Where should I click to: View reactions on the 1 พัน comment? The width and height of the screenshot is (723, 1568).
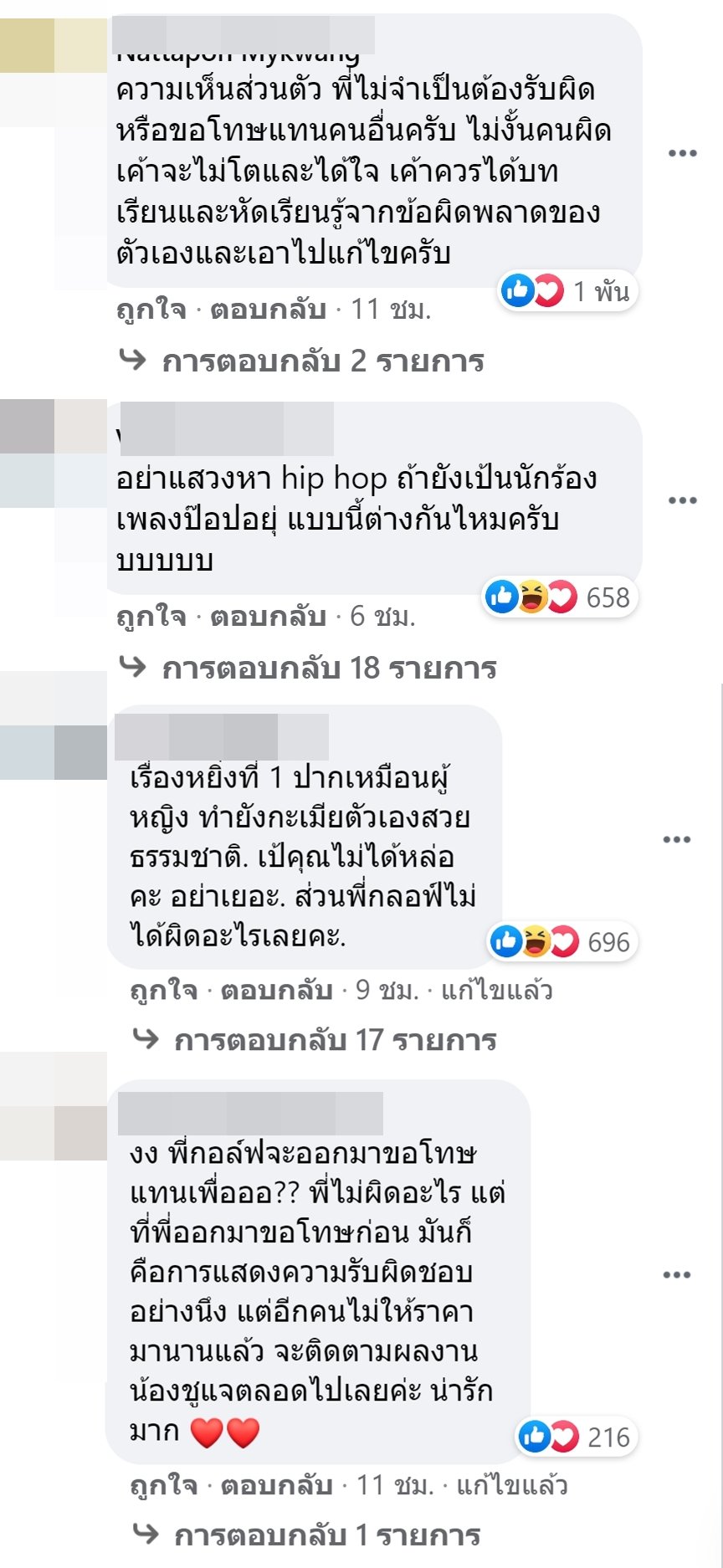pyautogui.click(x=567, y=291)
